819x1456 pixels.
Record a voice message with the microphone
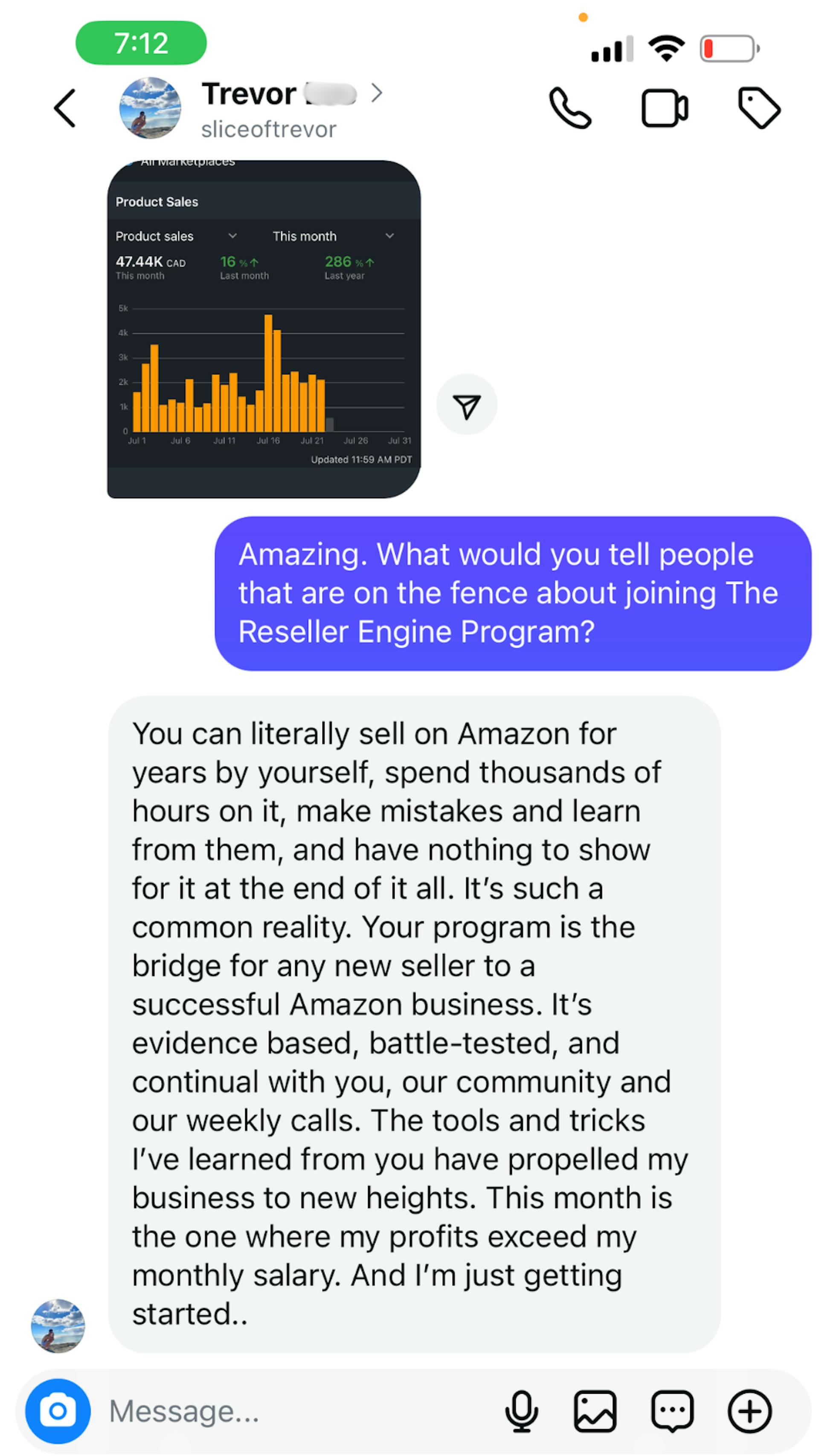(x=521, y=1411)
